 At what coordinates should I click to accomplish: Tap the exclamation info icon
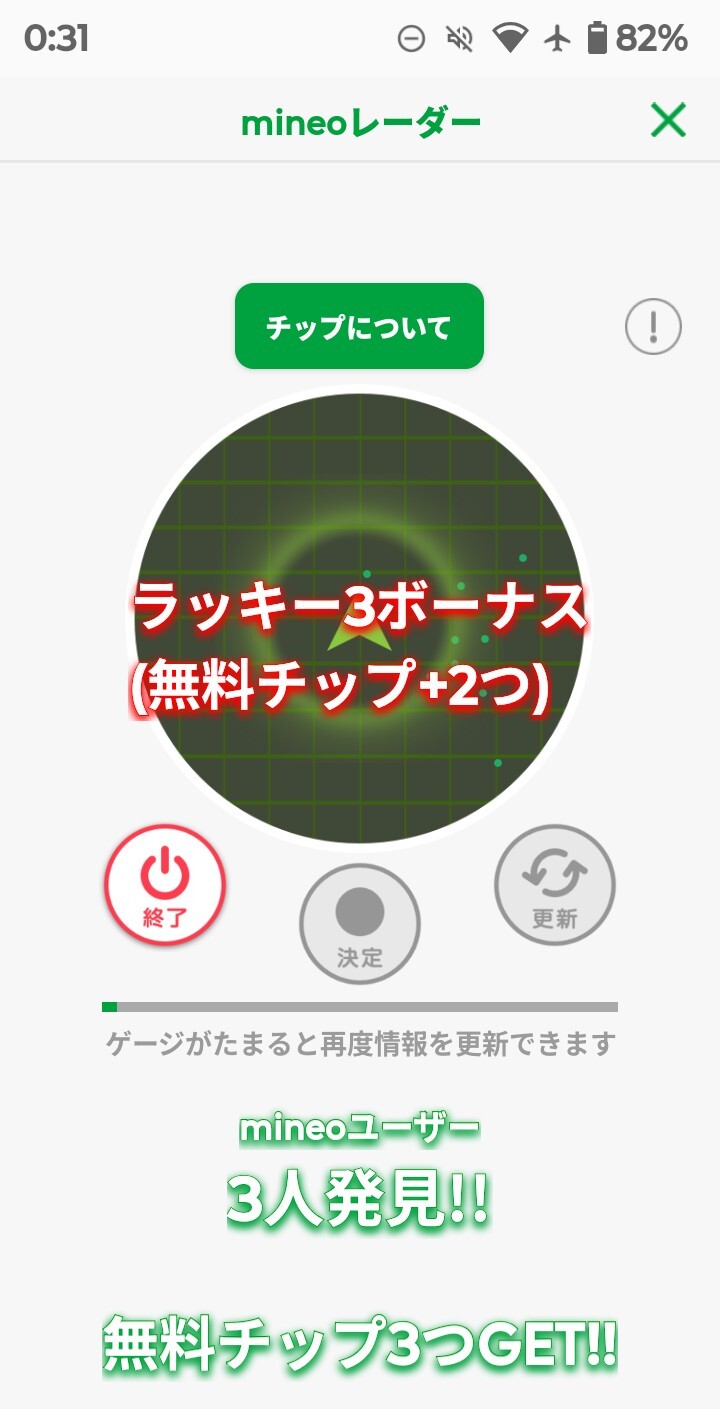[x=653, y=326]
